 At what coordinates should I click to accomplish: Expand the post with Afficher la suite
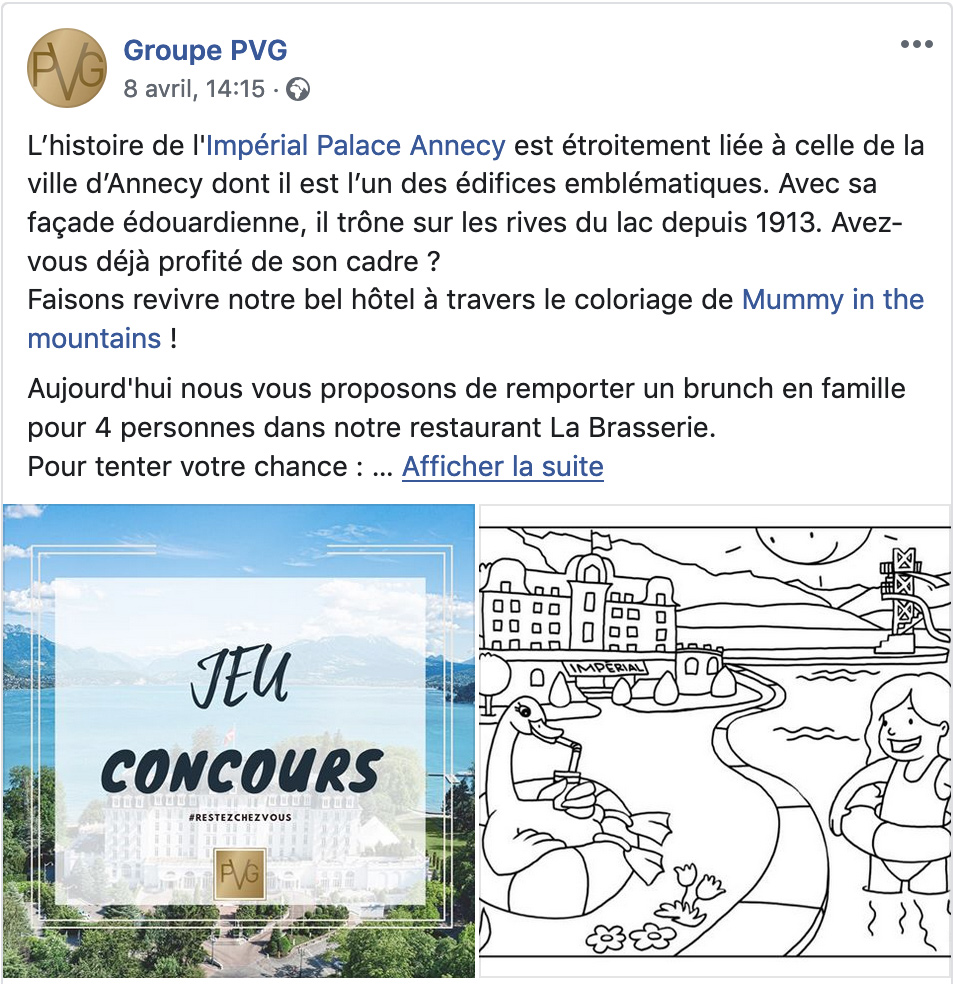click(502, 467)
